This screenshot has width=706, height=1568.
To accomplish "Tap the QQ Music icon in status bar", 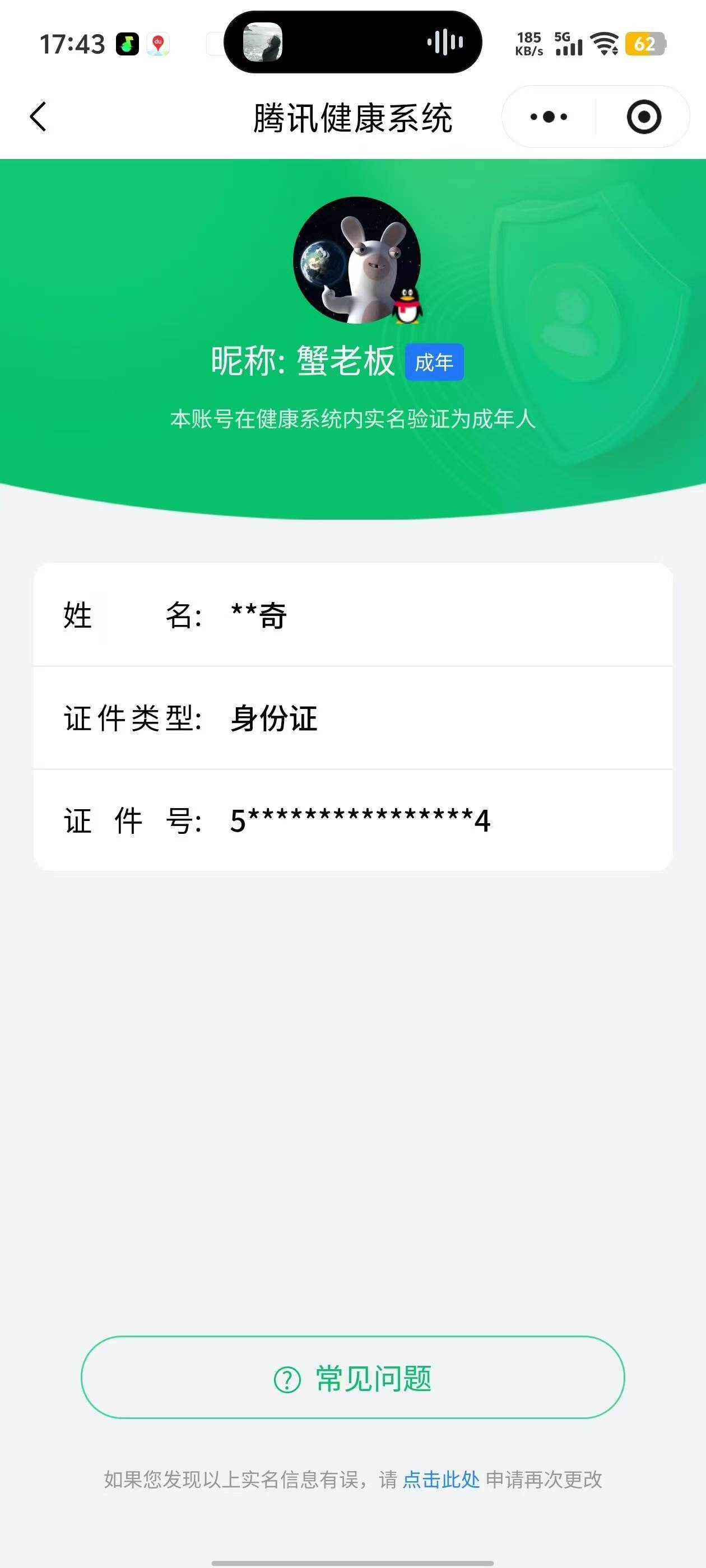I will pos(127,43).
